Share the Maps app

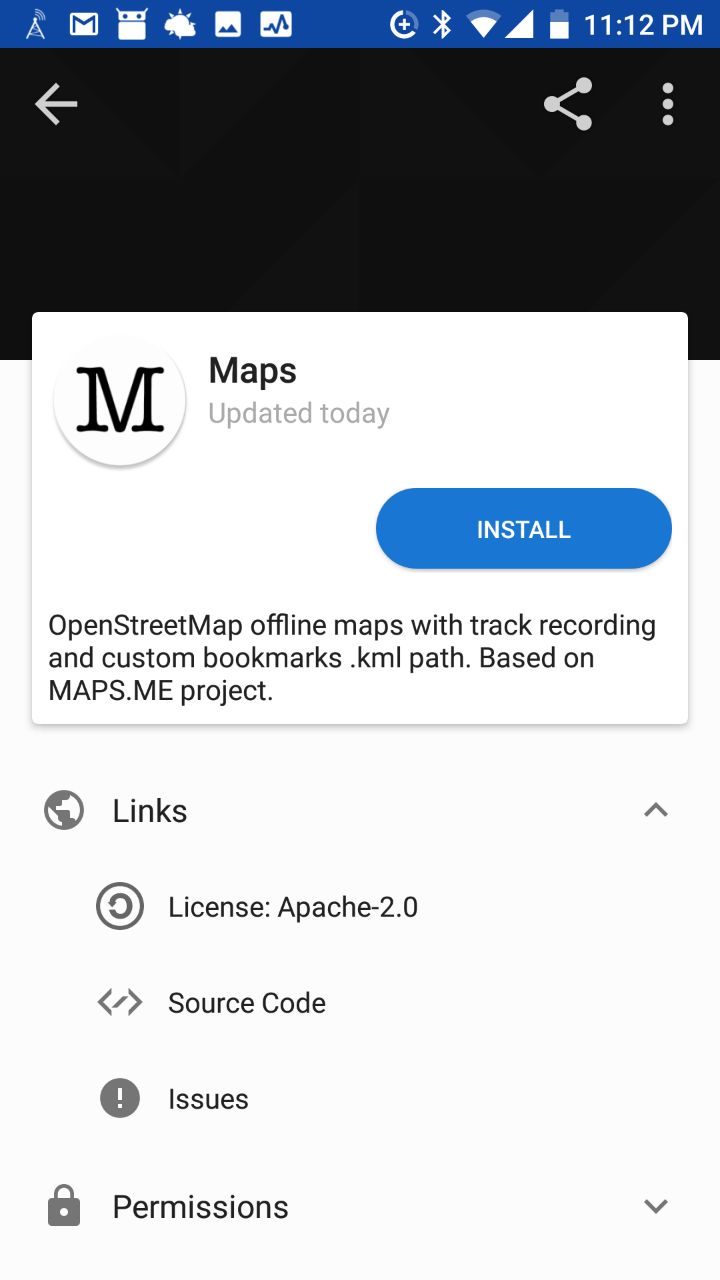pyautogui.click(x=568, y=104)
